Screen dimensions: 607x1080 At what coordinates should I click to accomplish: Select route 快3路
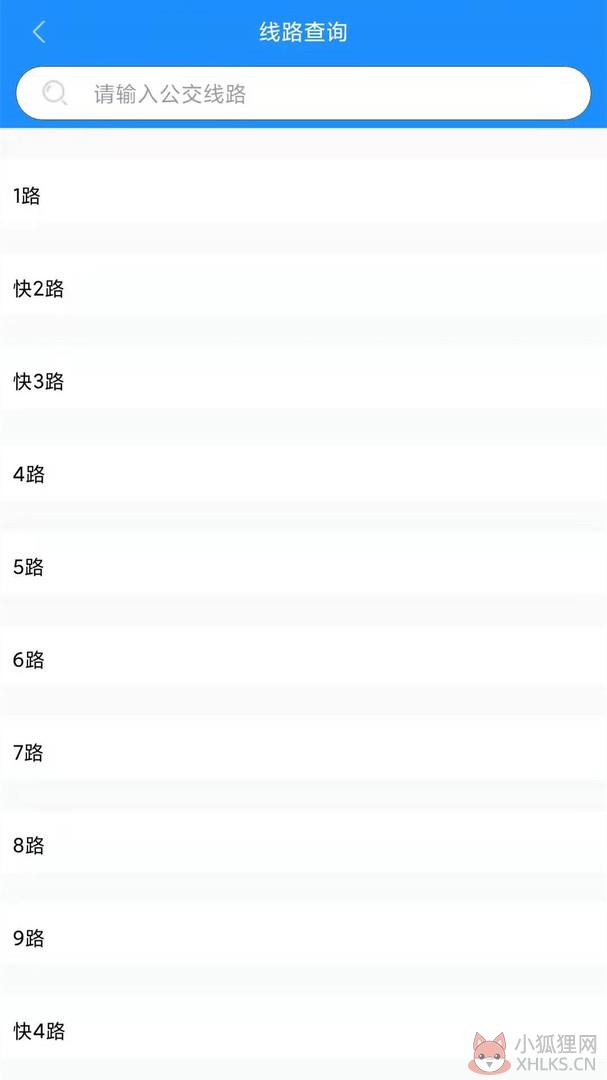[x=303, y=381]
